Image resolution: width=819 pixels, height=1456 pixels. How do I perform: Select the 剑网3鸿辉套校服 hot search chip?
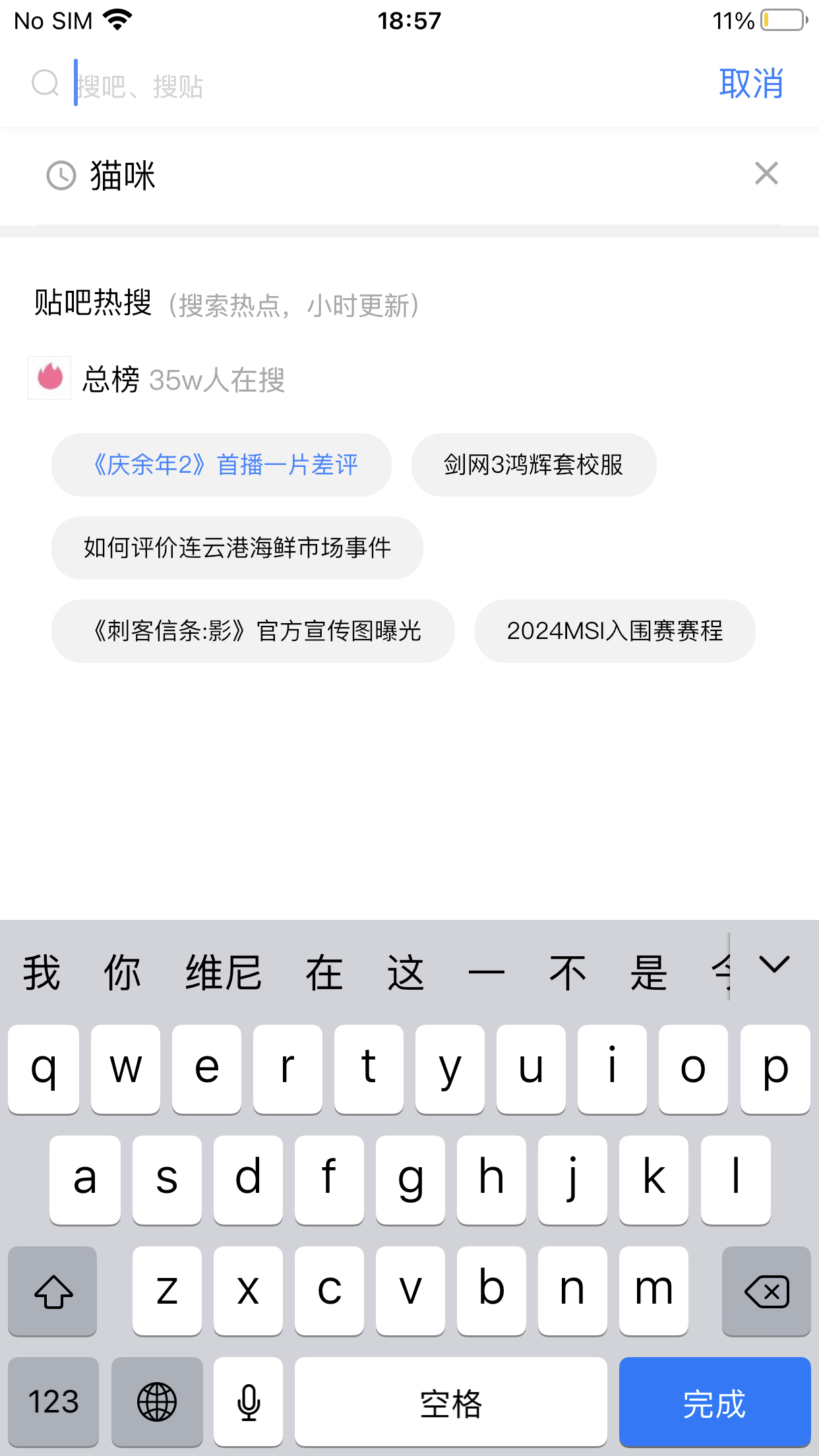(x=533, y=465)
